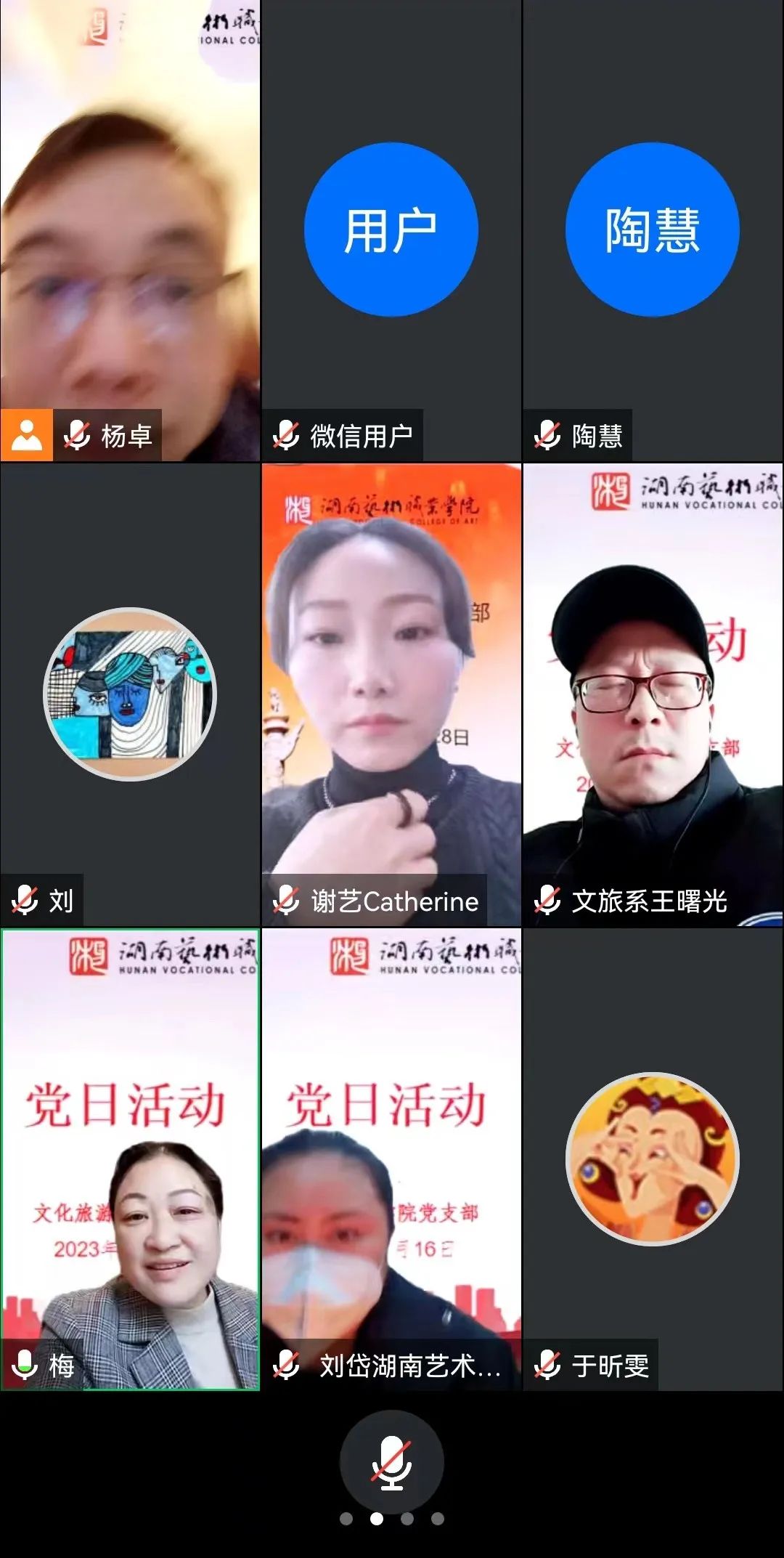Image resolution: width=784 pixels, height=1558 pixels.
Task: Open 梅's speaking video tile
Action: tap(130, 1159)
